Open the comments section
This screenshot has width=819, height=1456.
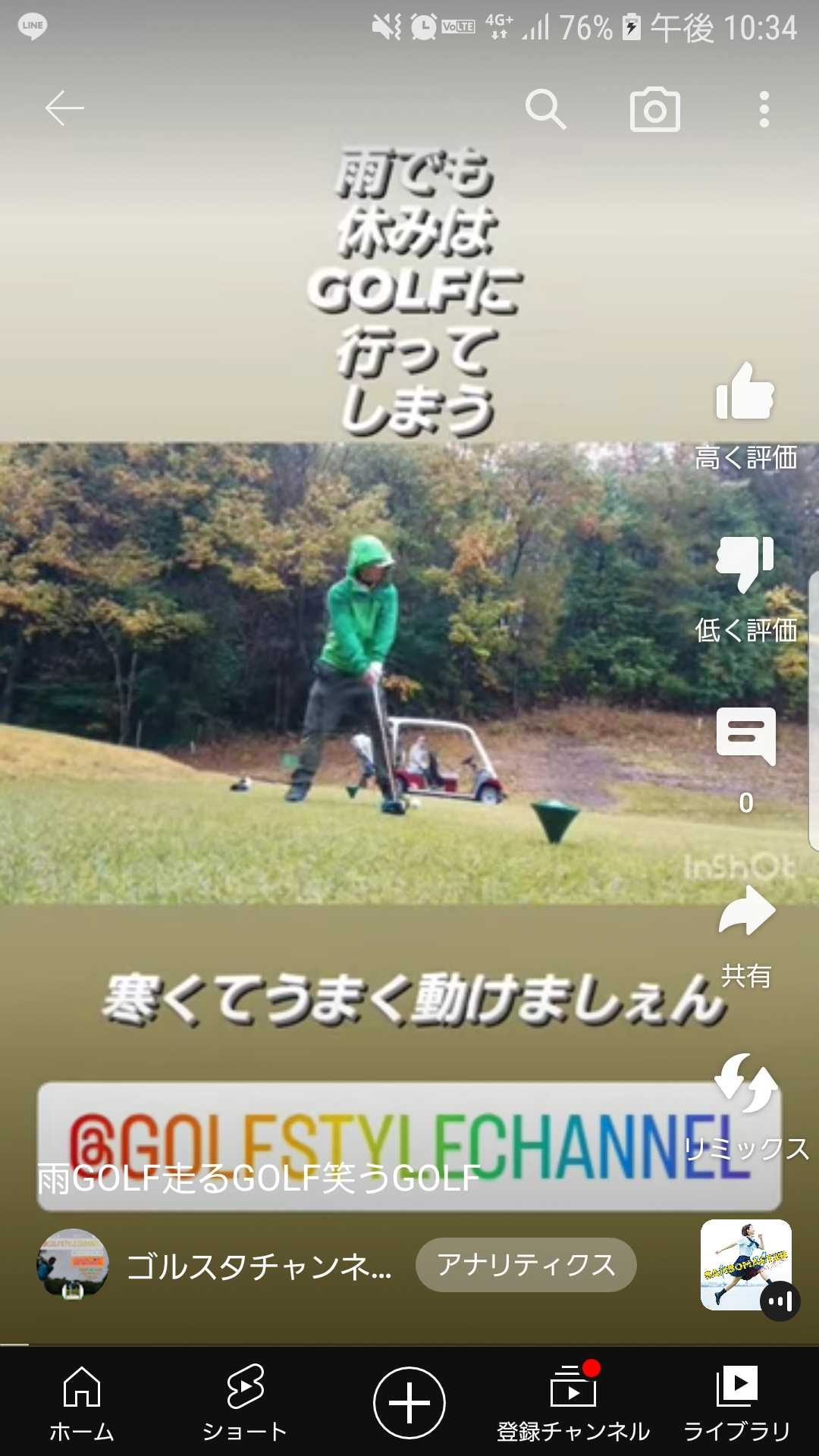coord(745,737)
